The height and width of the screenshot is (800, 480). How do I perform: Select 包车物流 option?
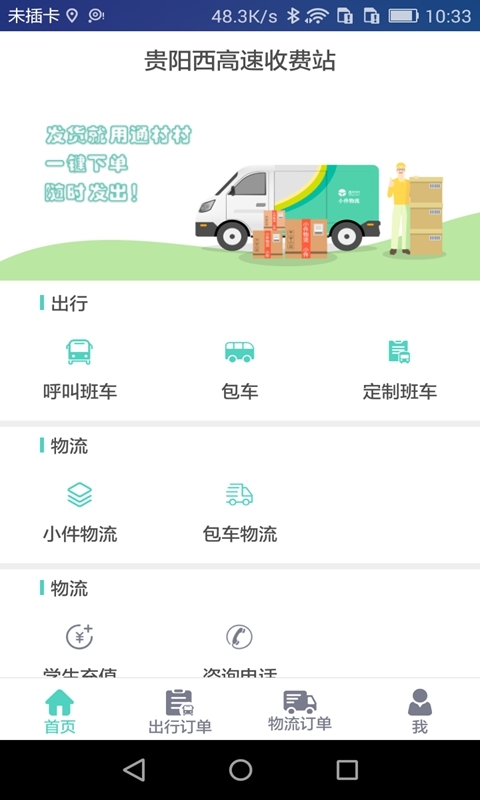point(240,513)
